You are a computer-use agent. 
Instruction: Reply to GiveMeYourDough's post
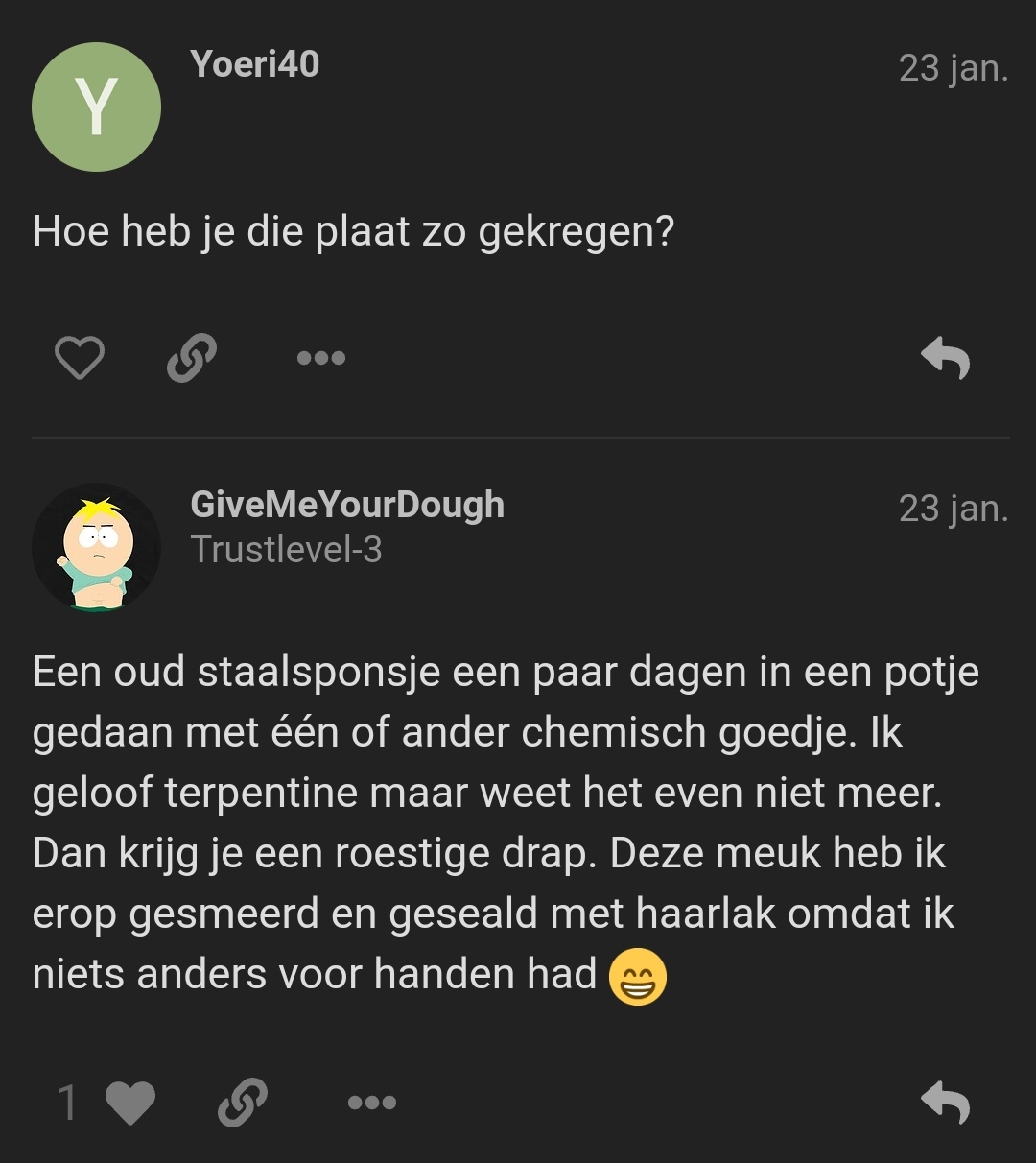point(945,1103)
